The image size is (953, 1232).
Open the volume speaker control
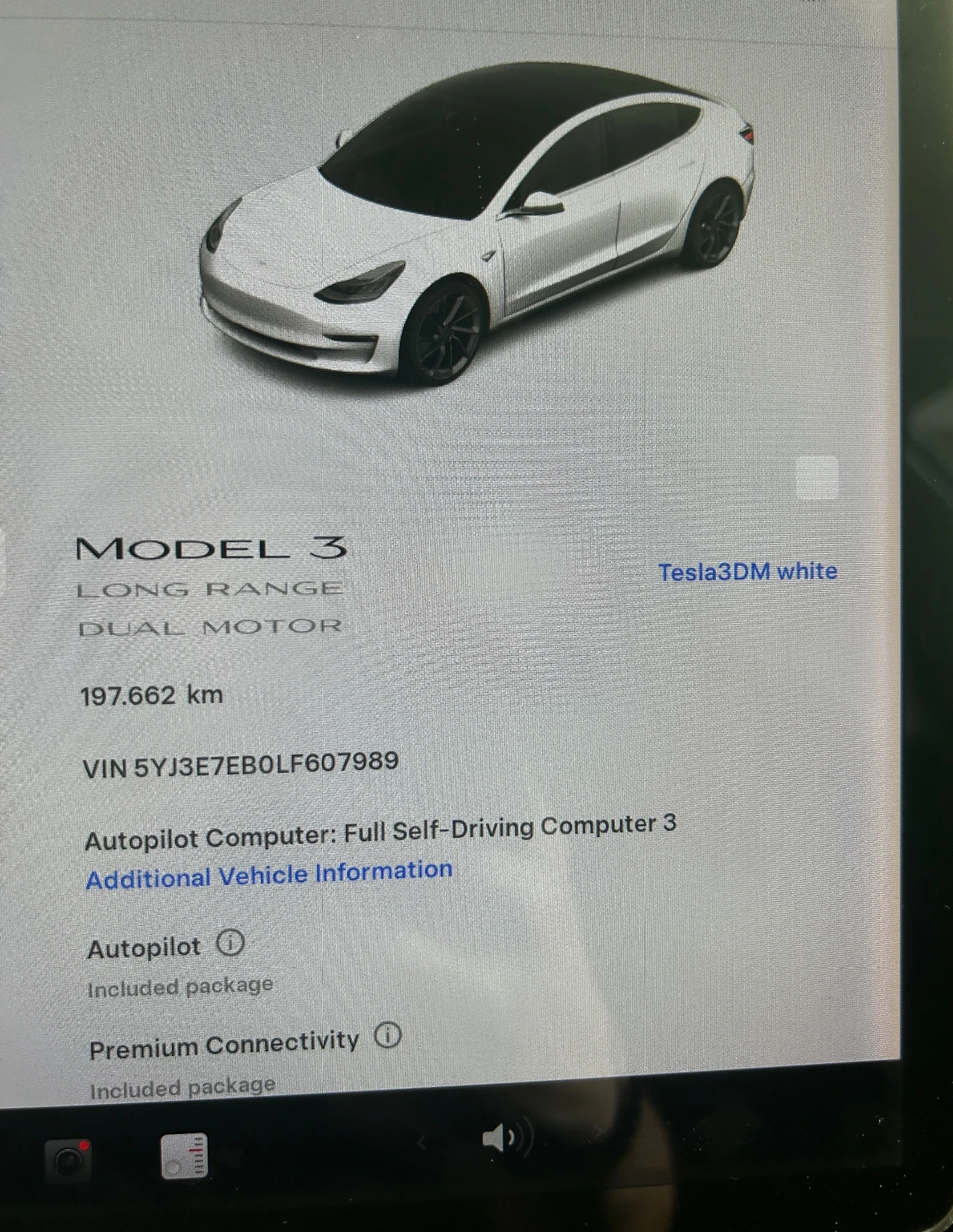507,1139
